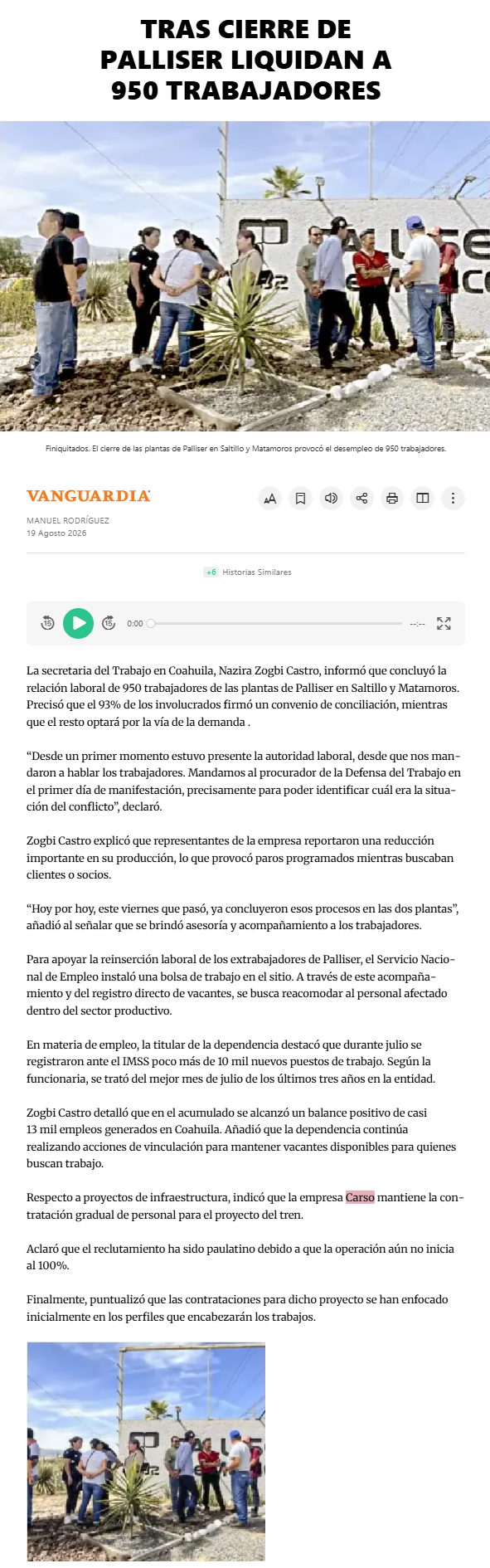Open the +6 Historias Similares link
The image size is (490, 1568).
click(247, 572)
